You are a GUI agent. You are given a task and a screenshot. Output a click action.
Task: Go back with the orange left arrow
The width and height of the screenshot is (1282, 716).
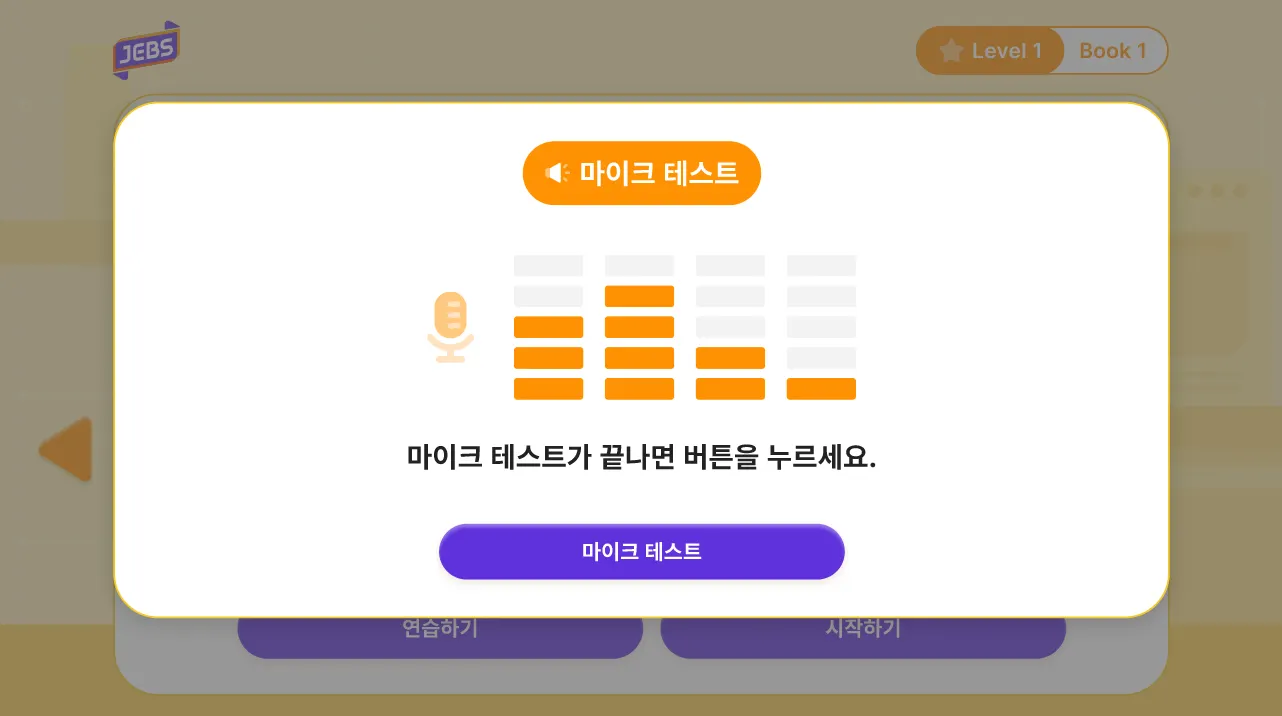(x=68, y=450)
